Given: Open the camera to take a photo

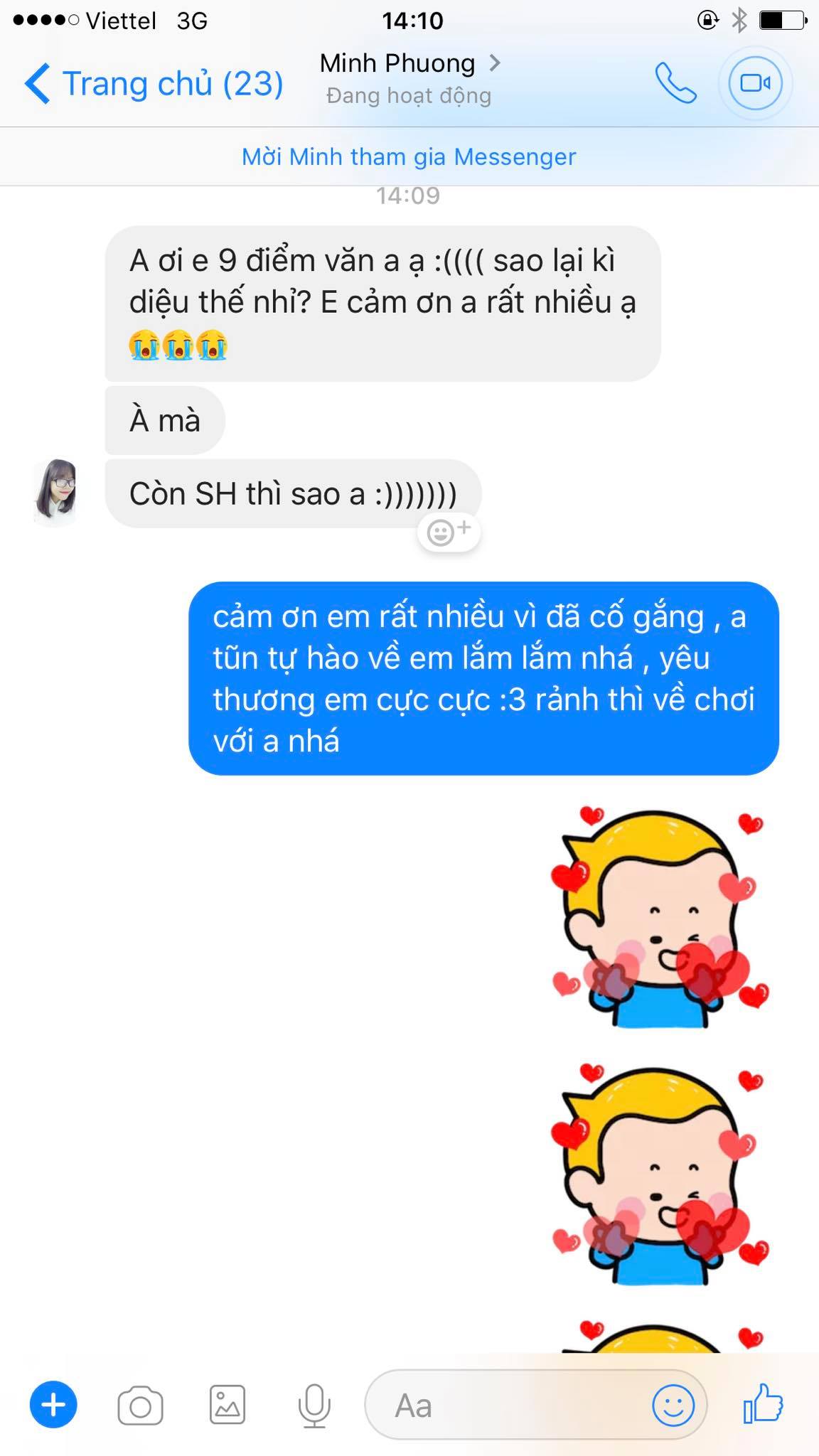Looking at the screenshot, I should point(140,1406).
